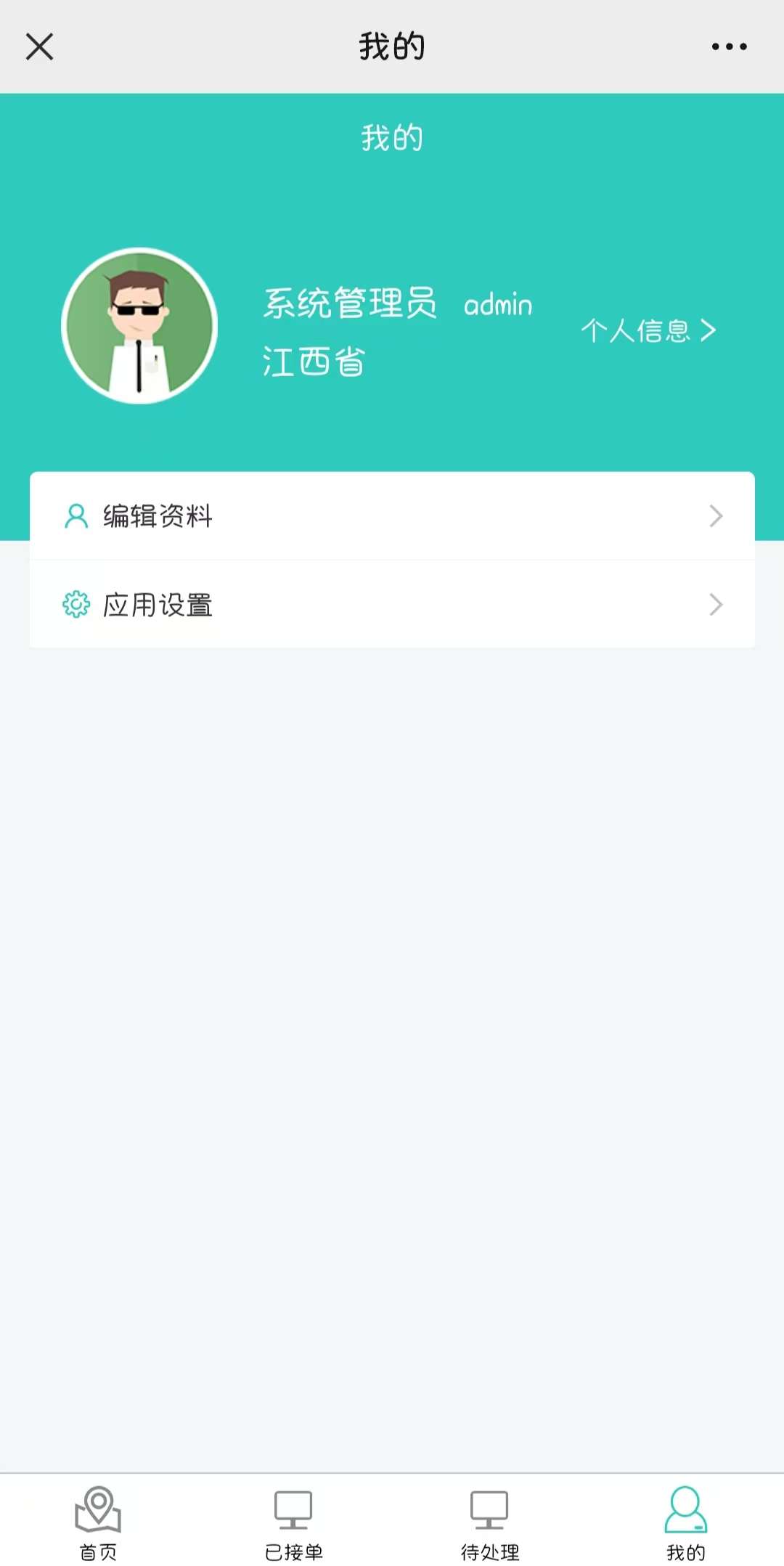This screenshot has height=1566, width=784.
Task: Open the three-dot overflow menu
Action: tap(729, 46)
